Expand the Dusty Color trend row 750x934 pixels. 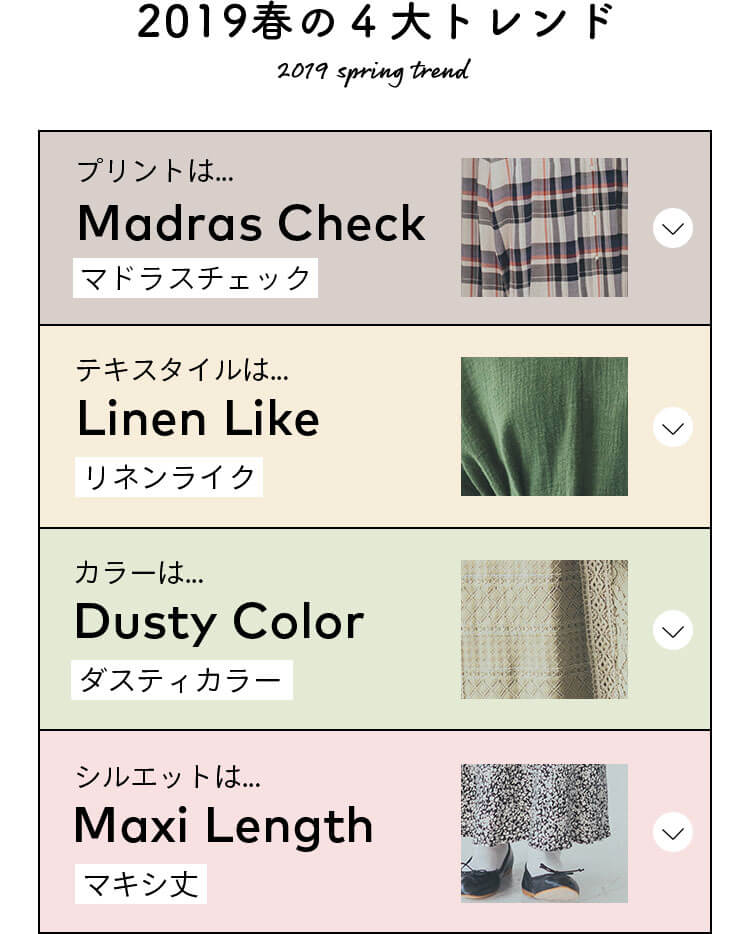point(673,631)
